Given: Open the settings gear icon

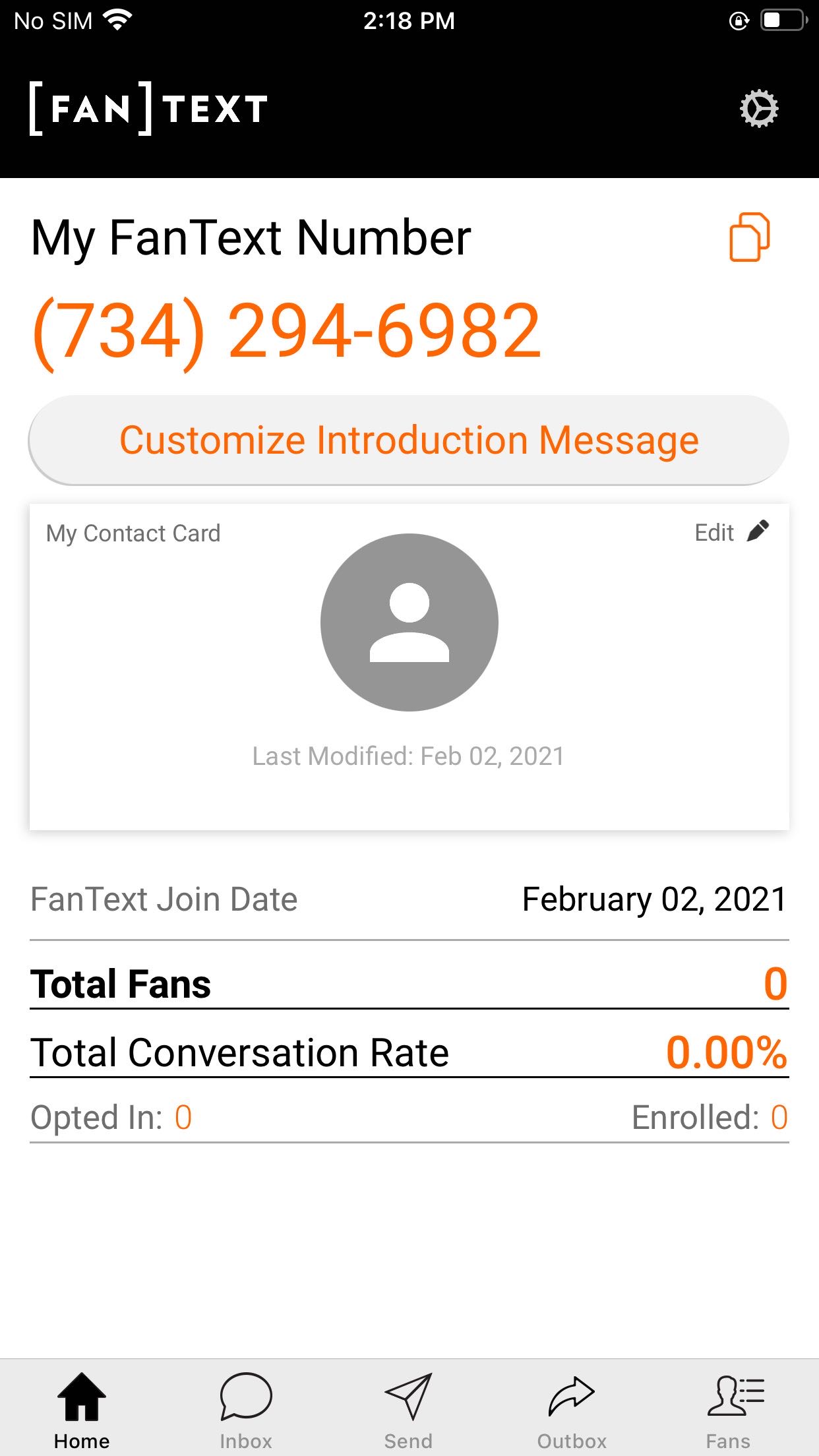Looking at the screenshot, I should (x=759, y=109).
